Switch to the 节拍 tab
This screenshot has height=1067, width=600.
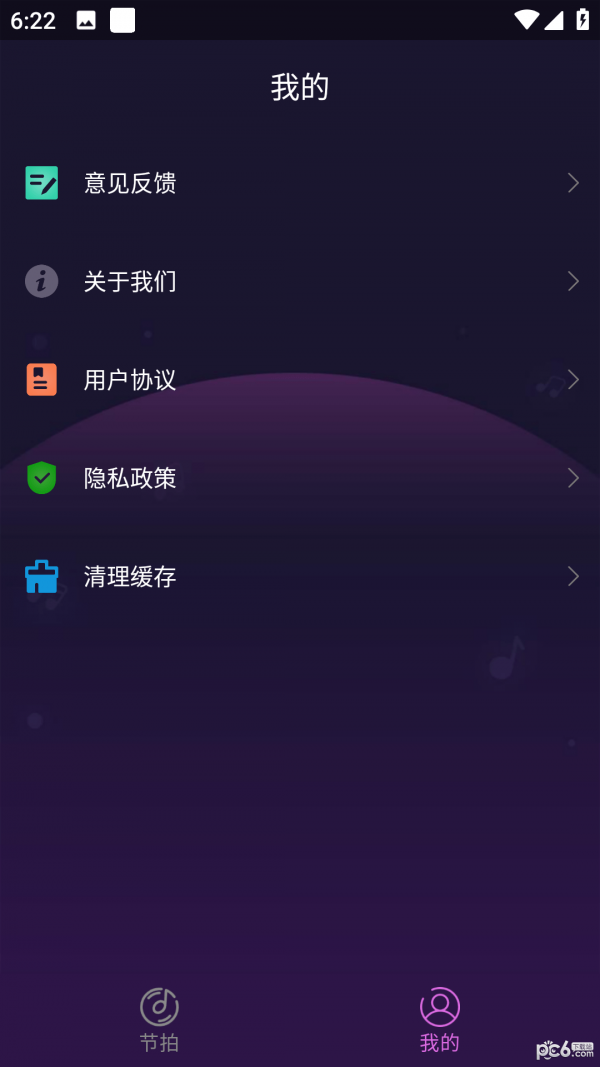159,1019
